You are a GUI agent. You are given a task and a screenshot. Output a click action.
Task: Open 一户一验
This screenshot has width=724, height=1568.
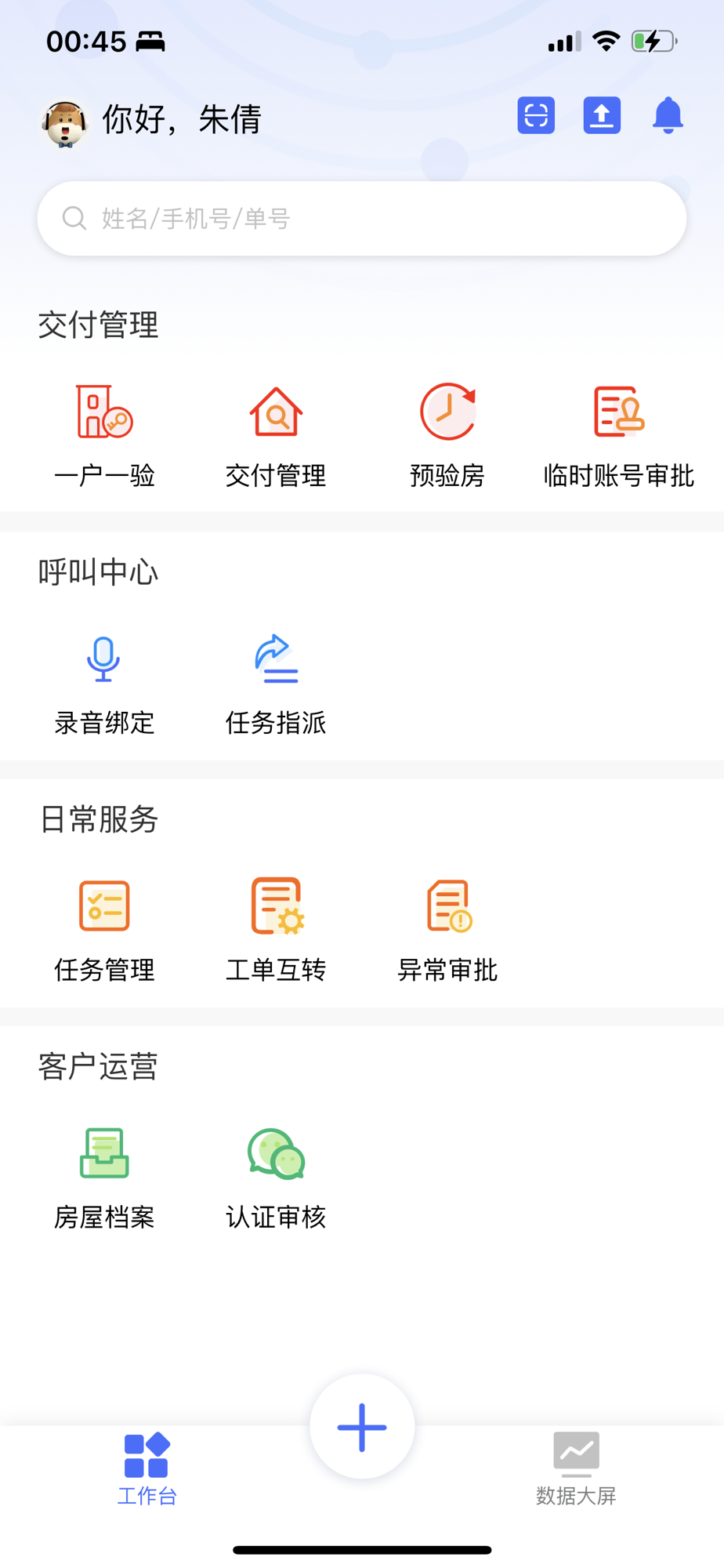[104, 436]
